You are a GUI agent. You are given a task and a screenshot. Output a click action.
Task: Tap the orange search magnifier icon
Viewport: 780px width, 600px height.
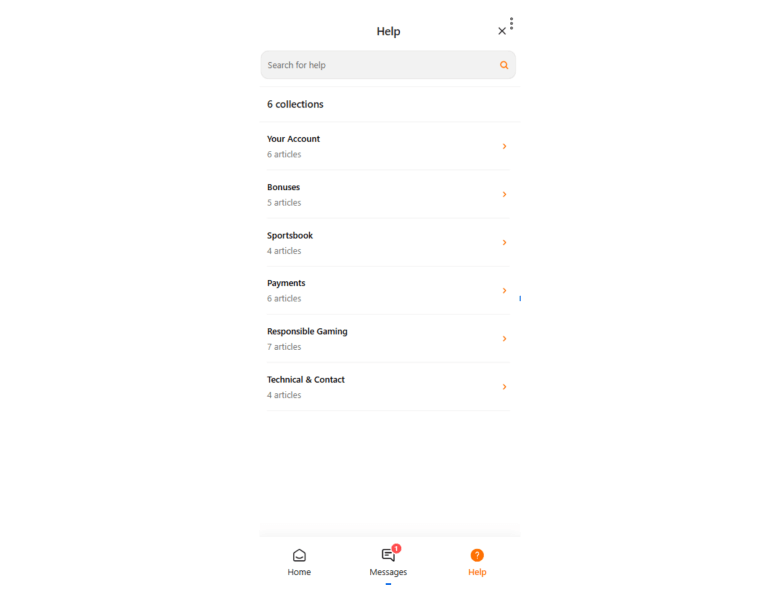504,65
